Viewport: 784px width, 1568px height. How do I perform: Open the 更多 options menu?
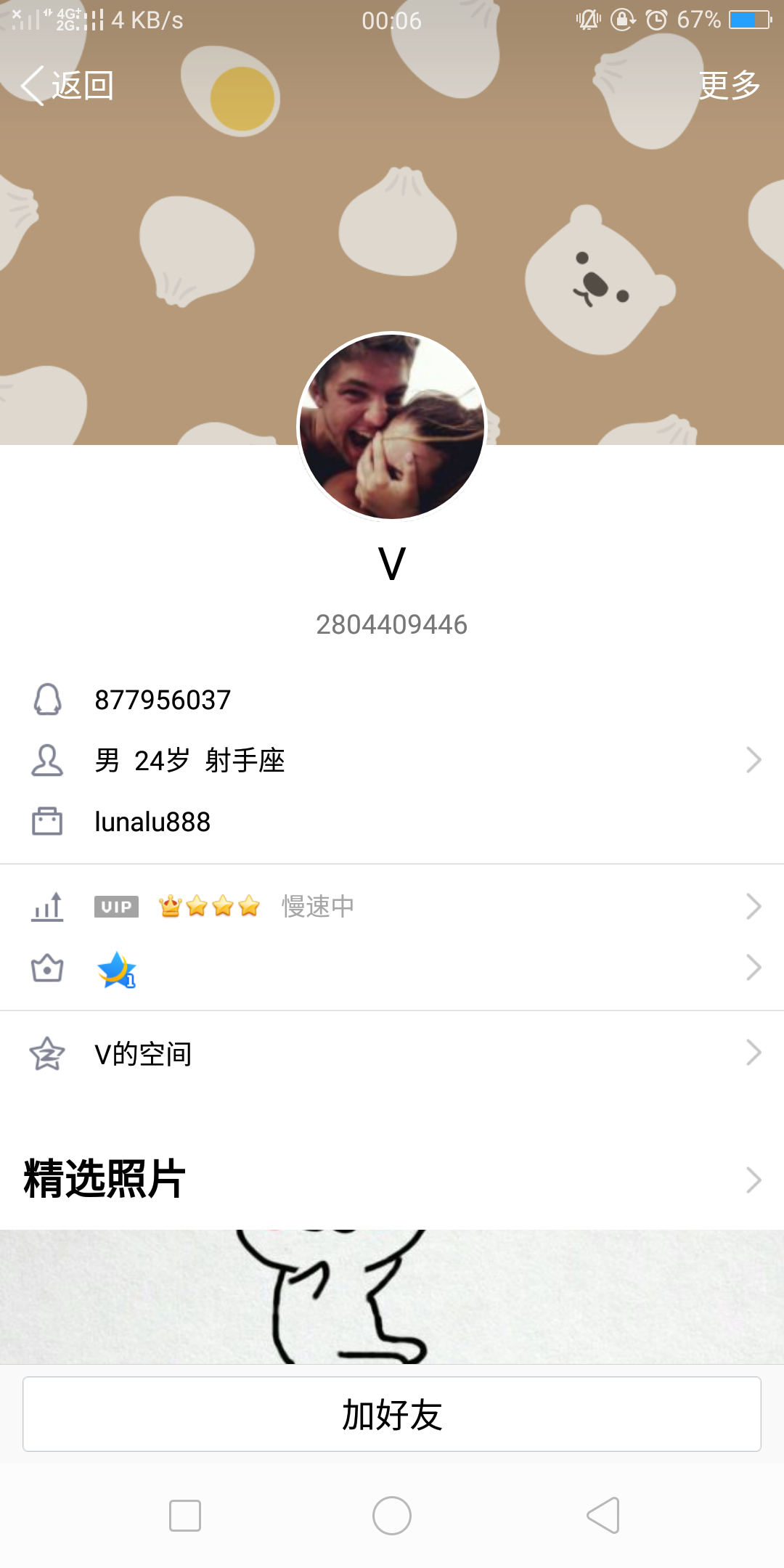729,86
